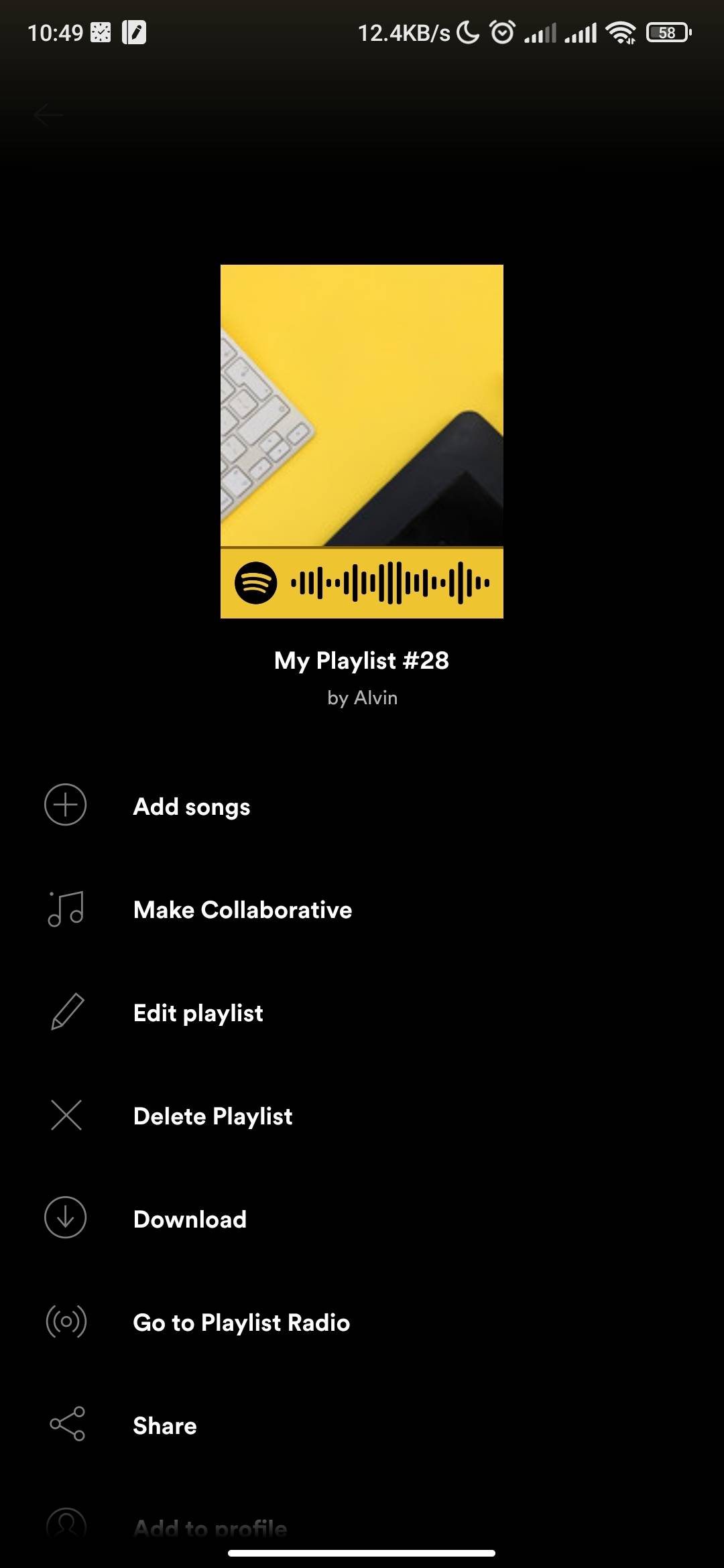Screen dimensions: 724x1568
Task: Tap Go to Playlist Radio
Action: (x=241, y=1322)
